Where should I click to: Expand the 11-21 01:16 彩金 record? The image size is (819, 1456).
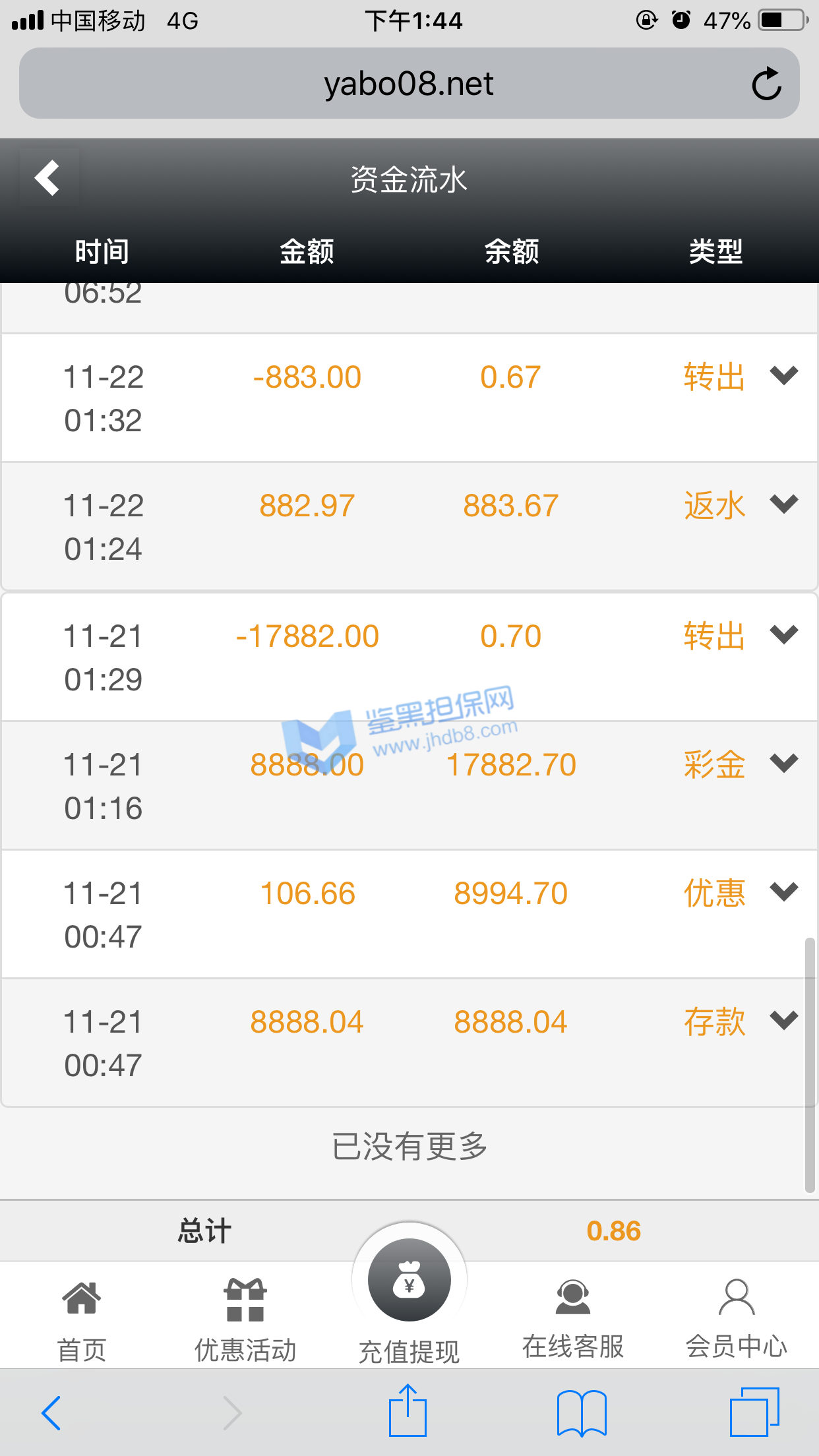(783, 763)
